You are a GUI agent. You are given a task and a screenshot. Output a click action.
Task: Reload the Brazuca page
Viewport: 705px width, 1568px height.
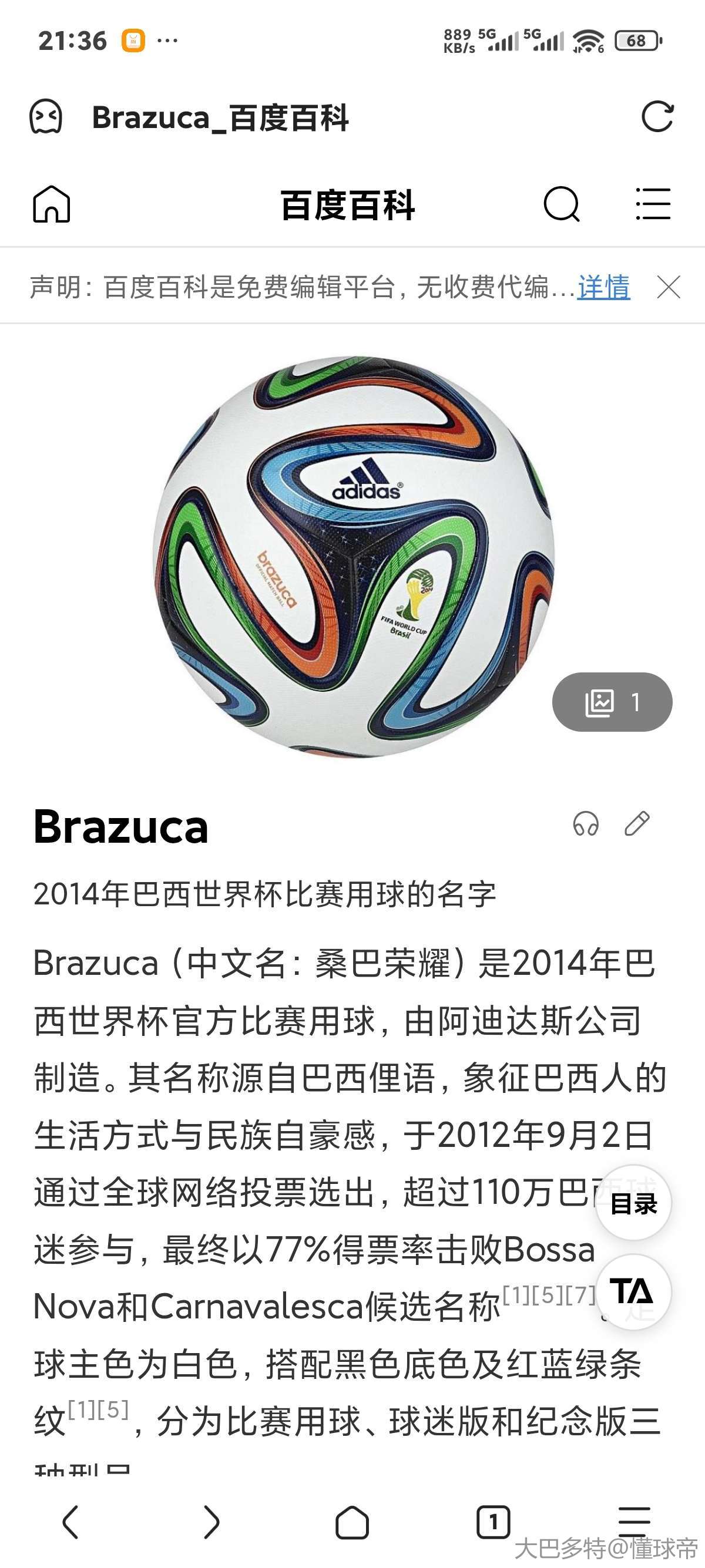pyautogui.click(x=657, y=116)
